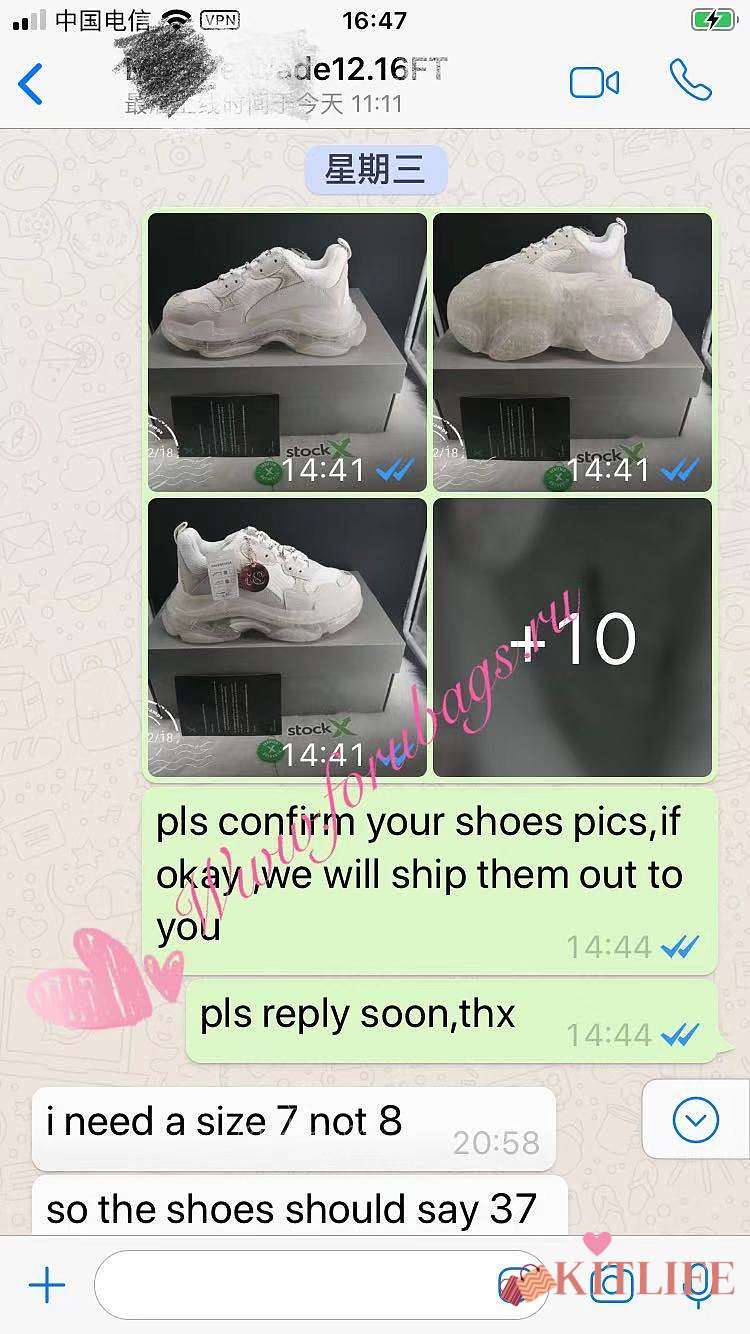
Task: Start a voice call
Action: 690,82
